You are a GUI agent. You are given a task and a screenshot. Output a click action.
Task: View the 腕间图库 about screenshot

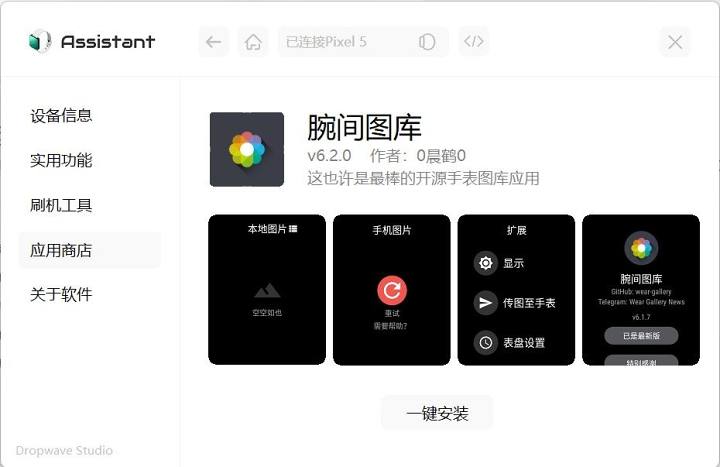[x=641, y=290]
